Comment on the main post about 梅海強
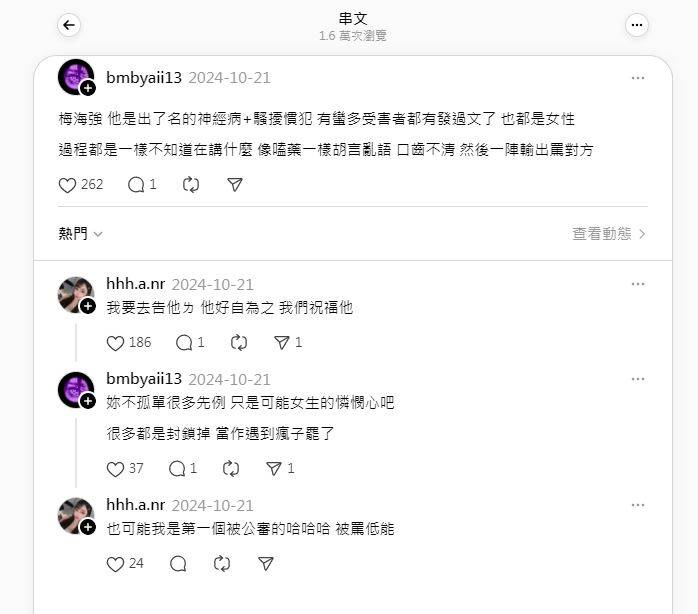 point(136,185)
